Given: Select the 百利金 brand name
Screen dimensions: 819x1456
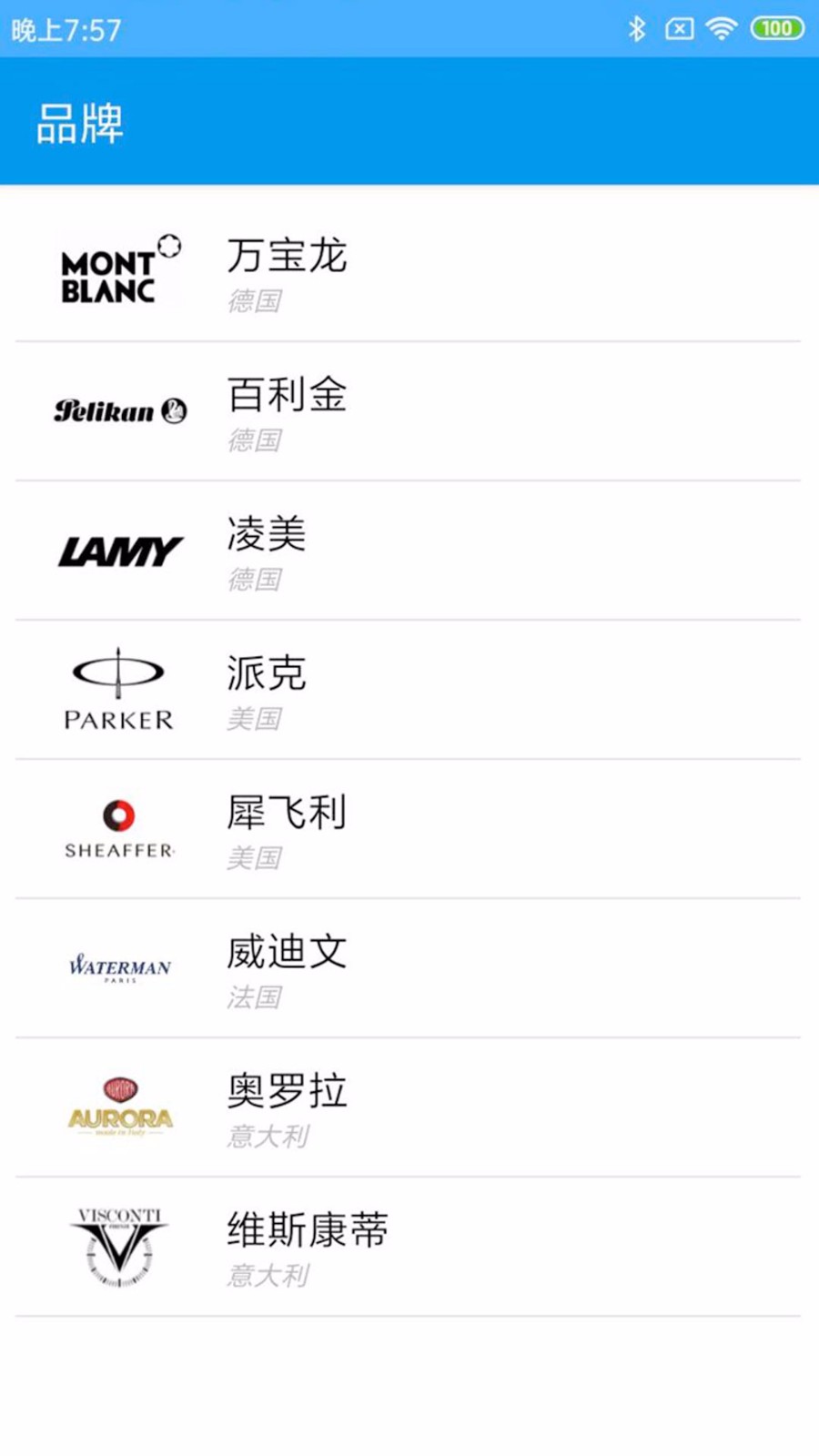Looking at the screenshot, I should click(287, 396).
